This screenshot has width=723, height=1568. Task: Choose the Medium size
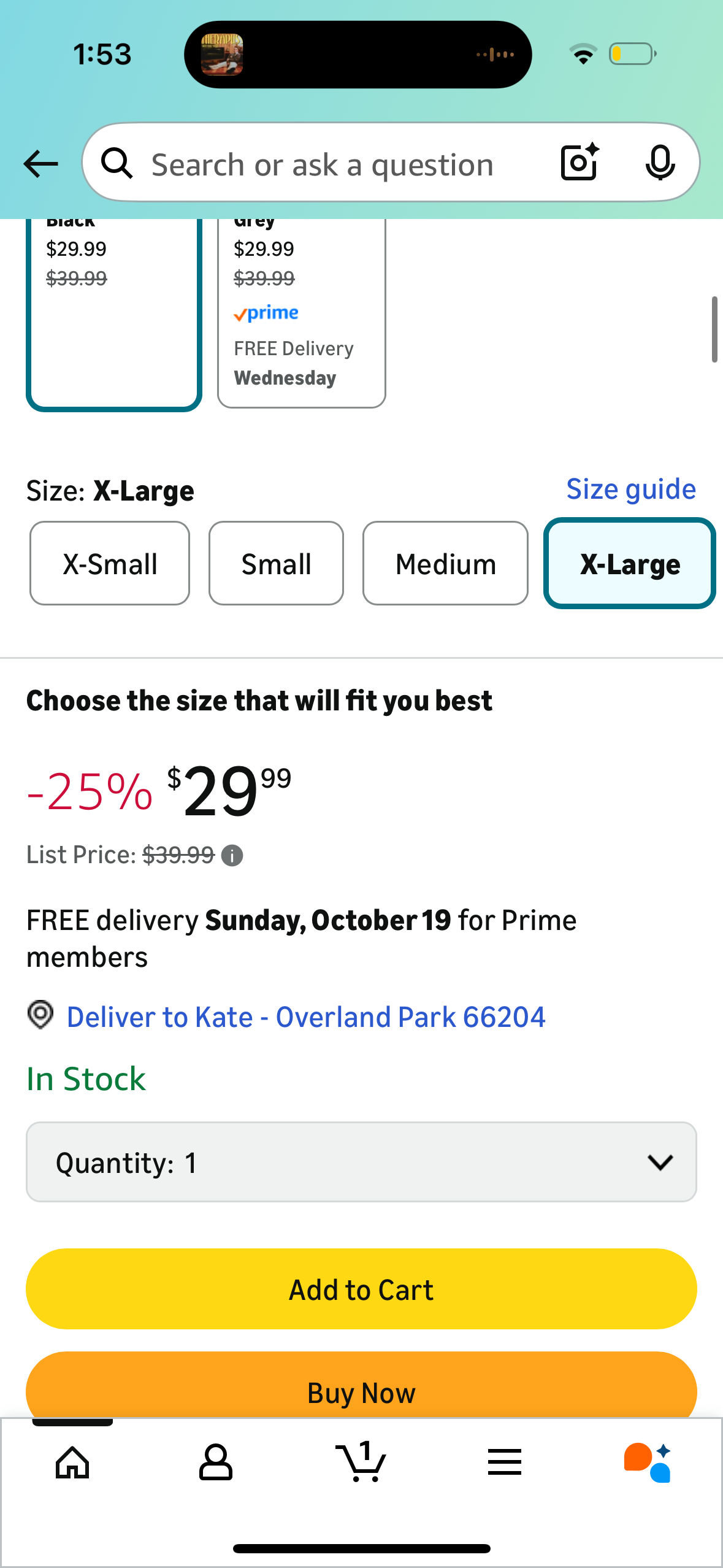(445, 564)
